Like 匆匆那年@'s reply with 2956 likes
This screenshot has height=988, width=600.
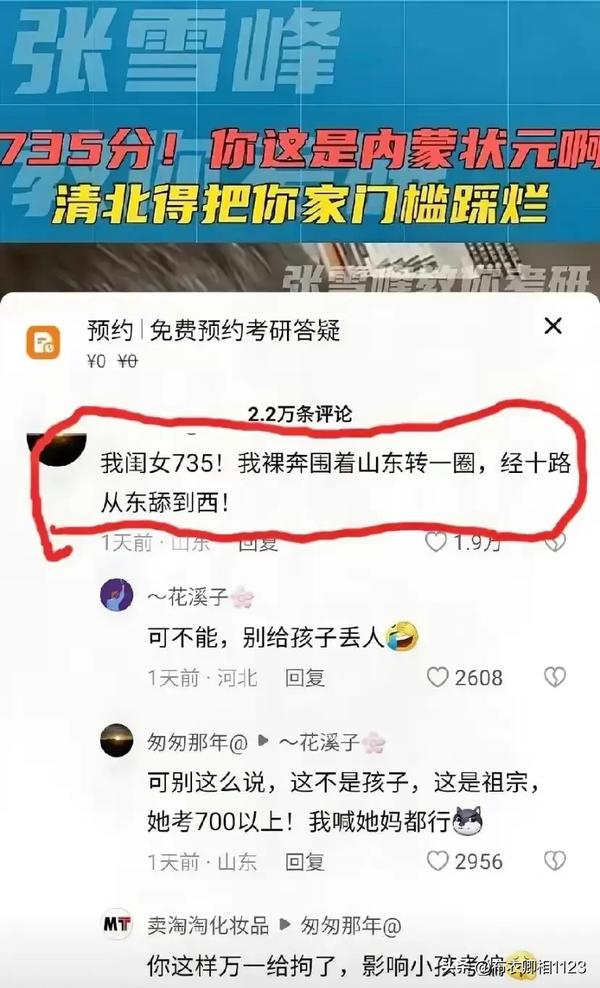438,860
